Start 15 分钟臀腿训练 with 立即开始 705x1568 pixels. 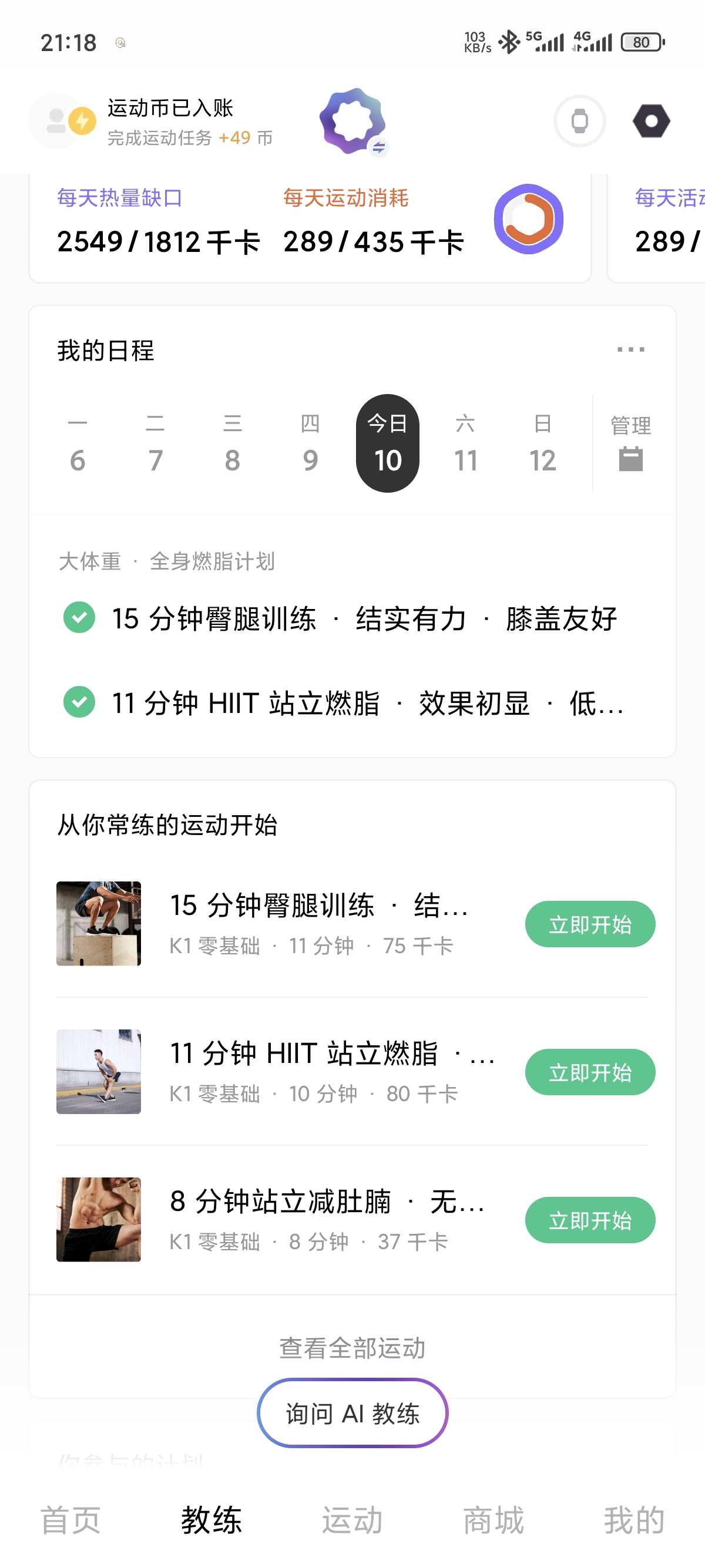click(x=589, y=924)
